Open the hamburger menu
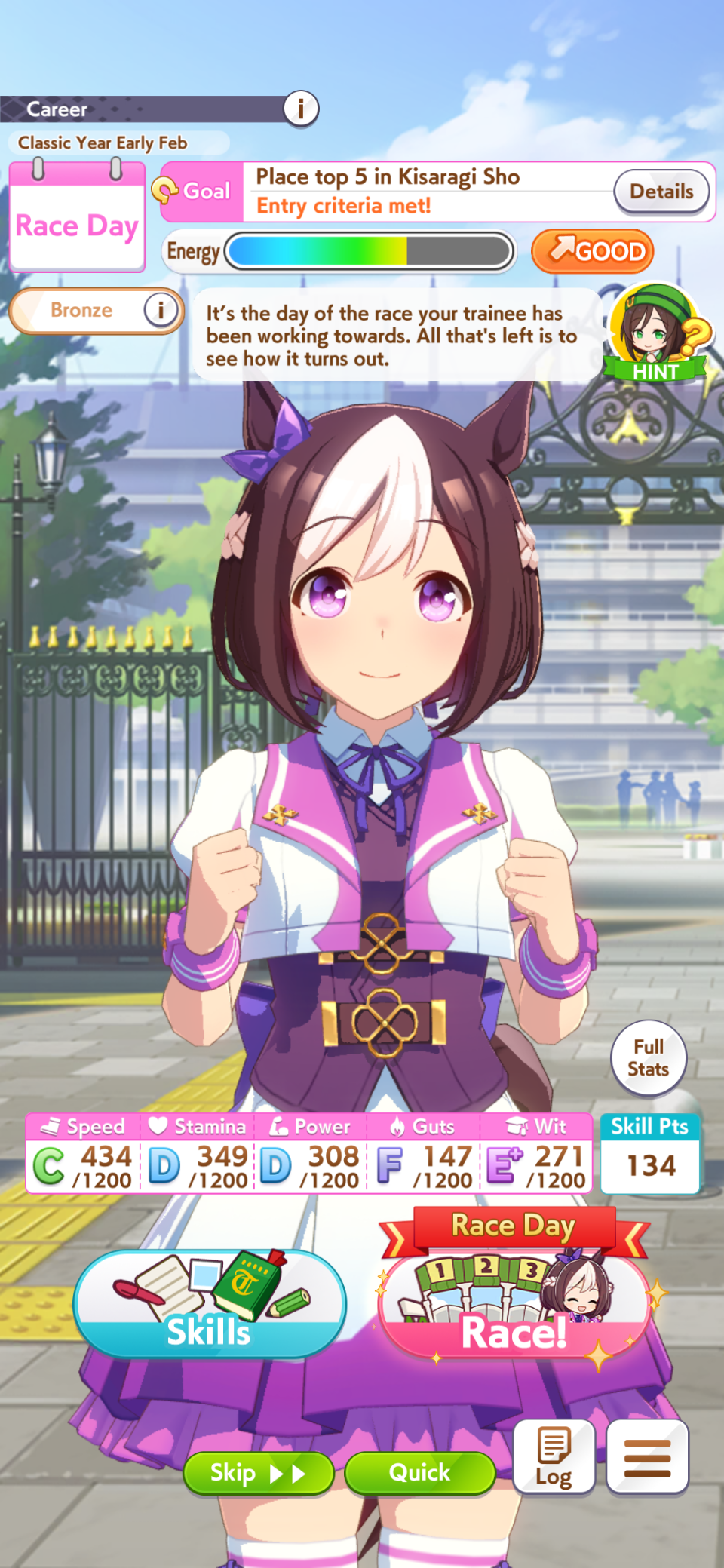 click(x=648, y=1457)
